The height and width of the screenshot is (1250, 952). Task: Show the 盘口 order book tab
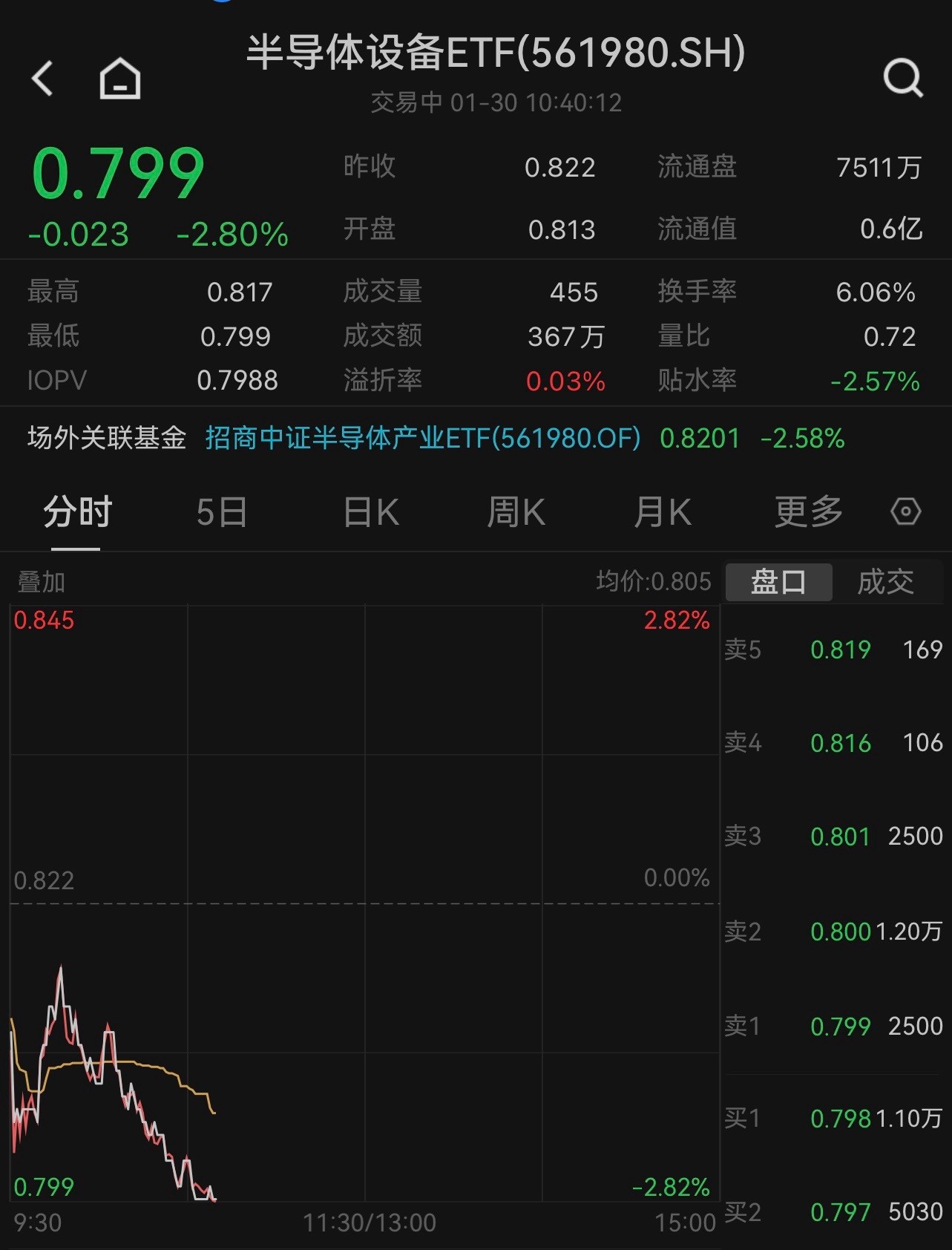(778, 582)
